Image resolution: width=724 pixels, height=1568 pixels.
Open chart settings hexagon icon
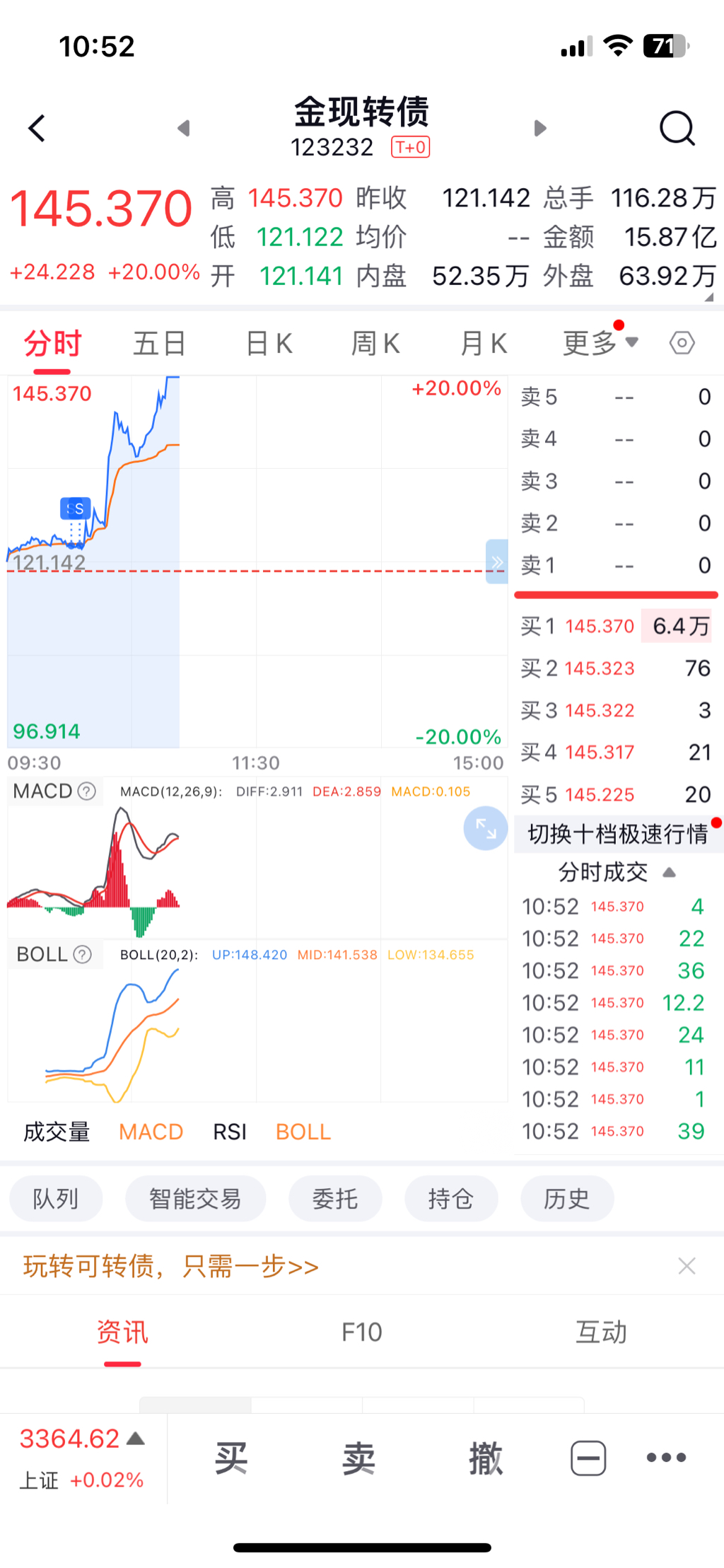coord(682,344)
